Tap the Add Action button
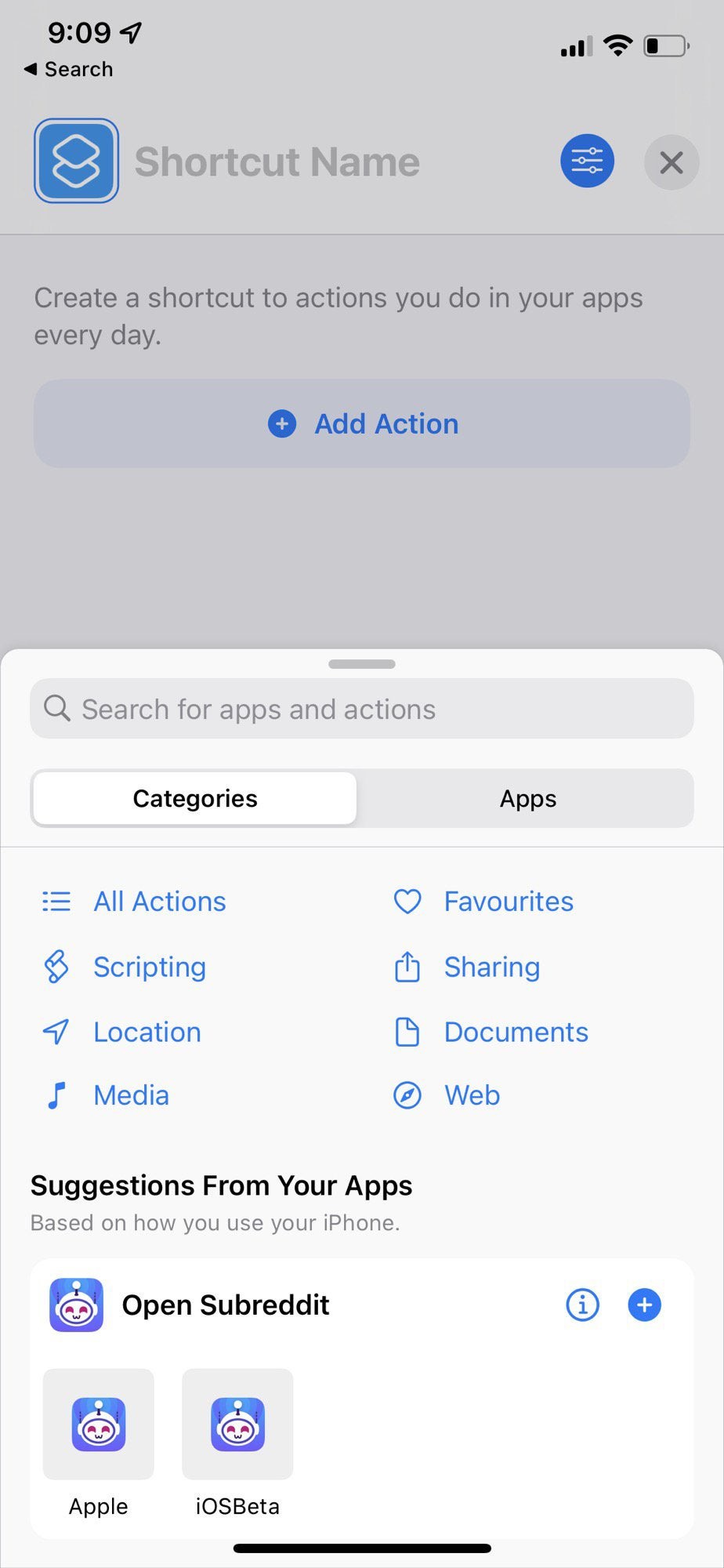The height and width of the screenshot is (1568, 724). (362, 424)
